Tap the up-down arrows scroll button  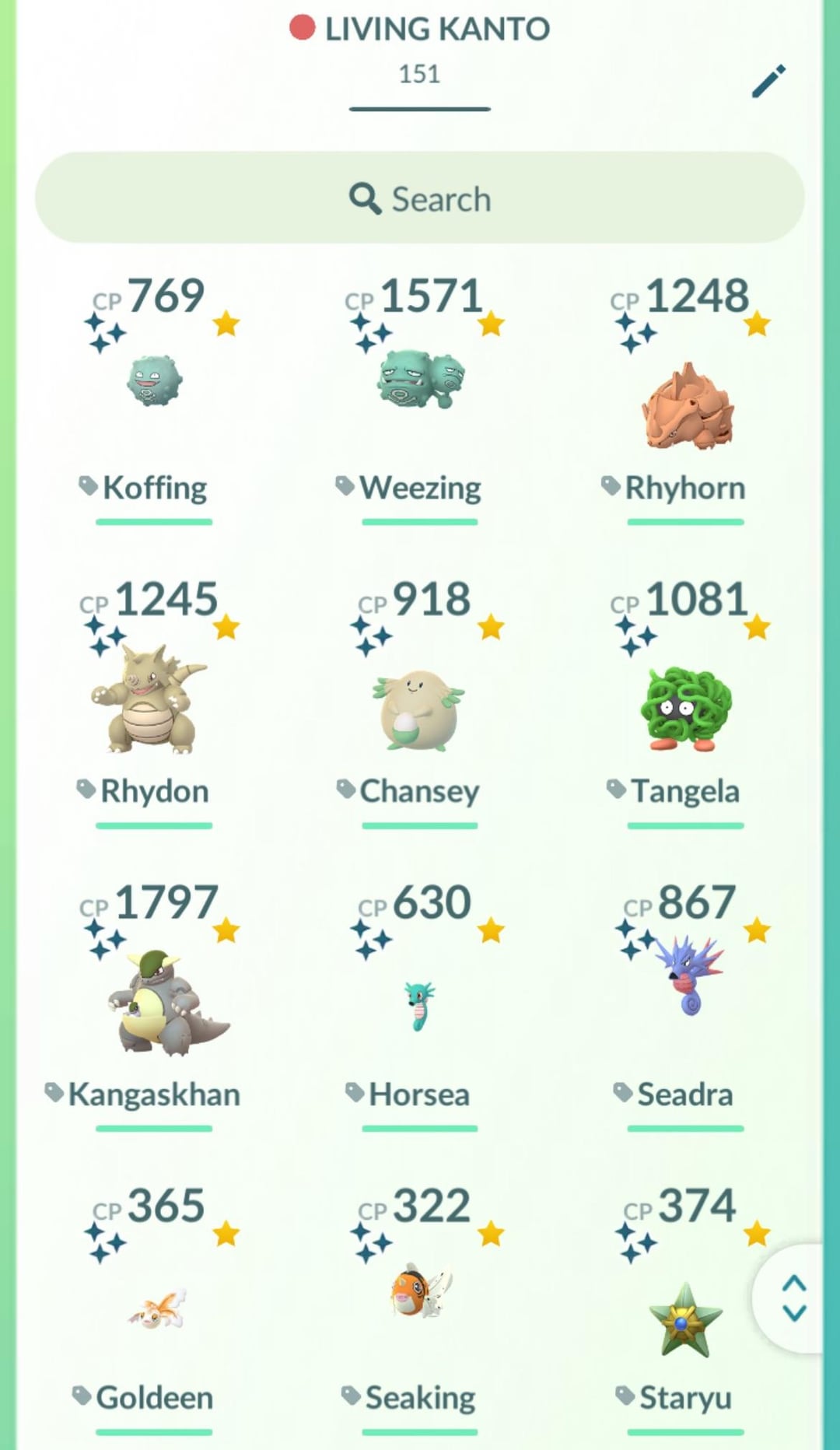click(793, 1298)
